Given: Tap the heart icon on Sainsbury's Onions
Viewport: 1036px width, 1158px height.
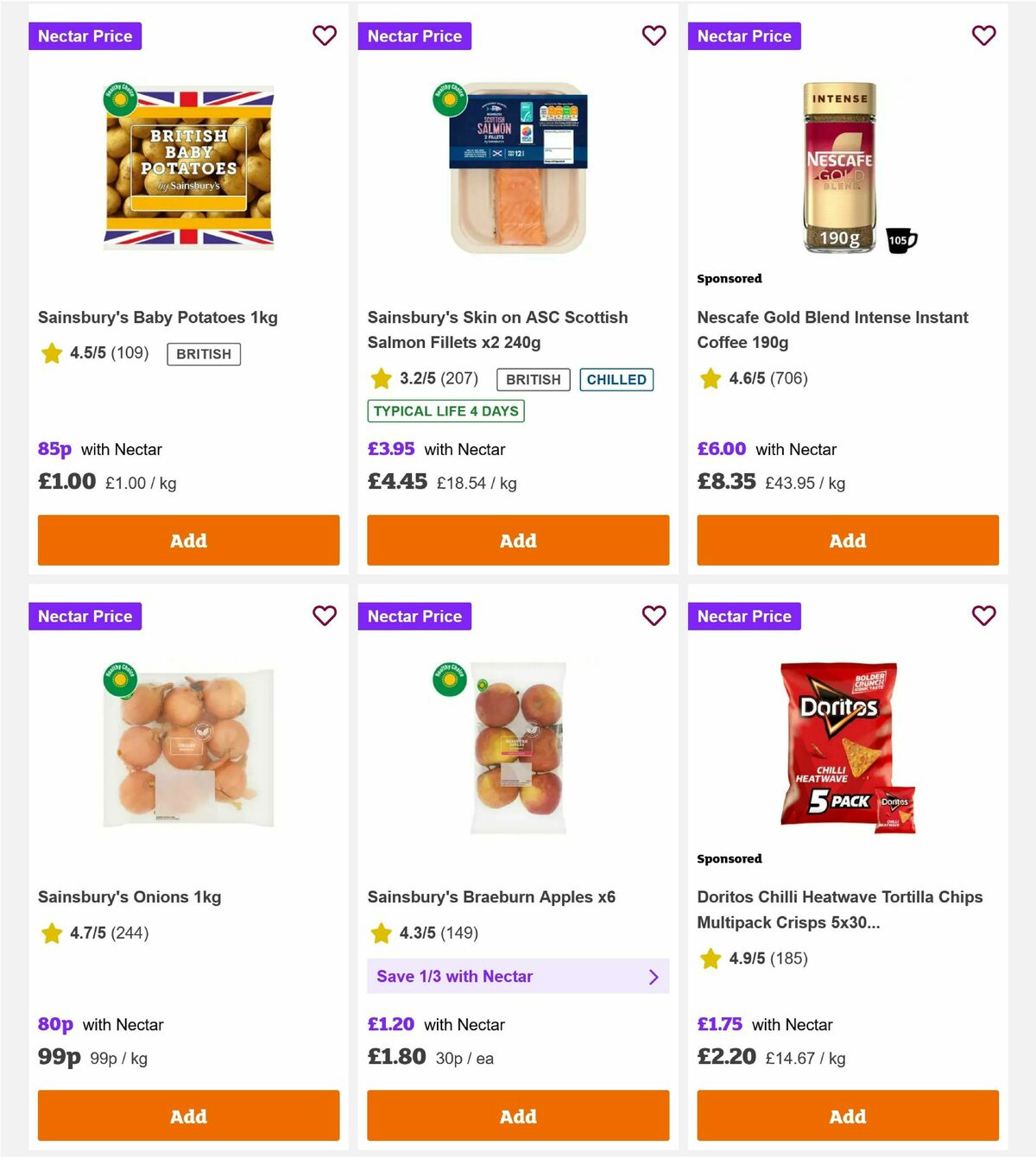Looking at the screenshot, I should (324, 616).
